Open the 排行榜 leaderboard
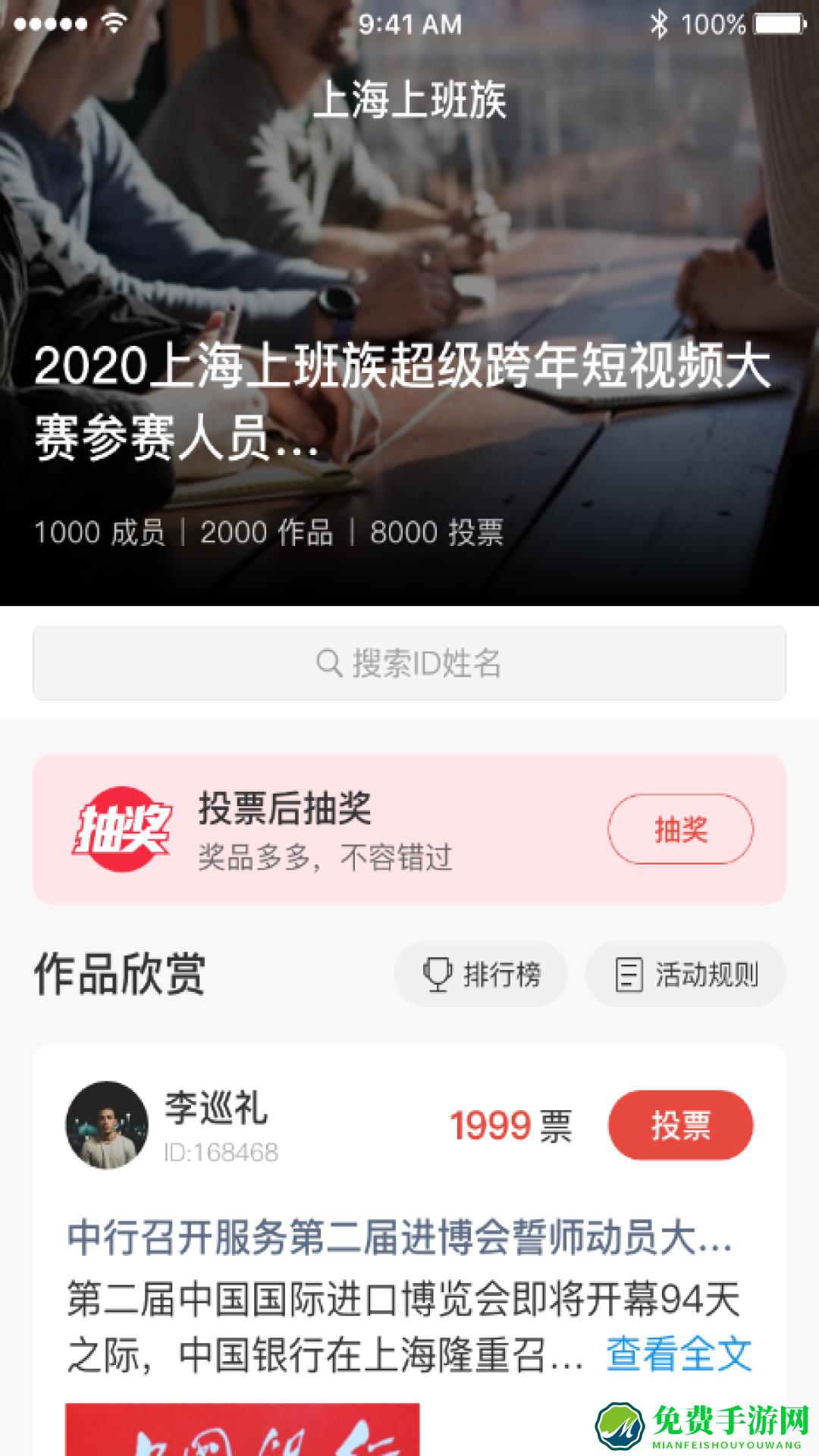Image resolution: width=819 pixels, height=1456 pixels. pos(481,974)
